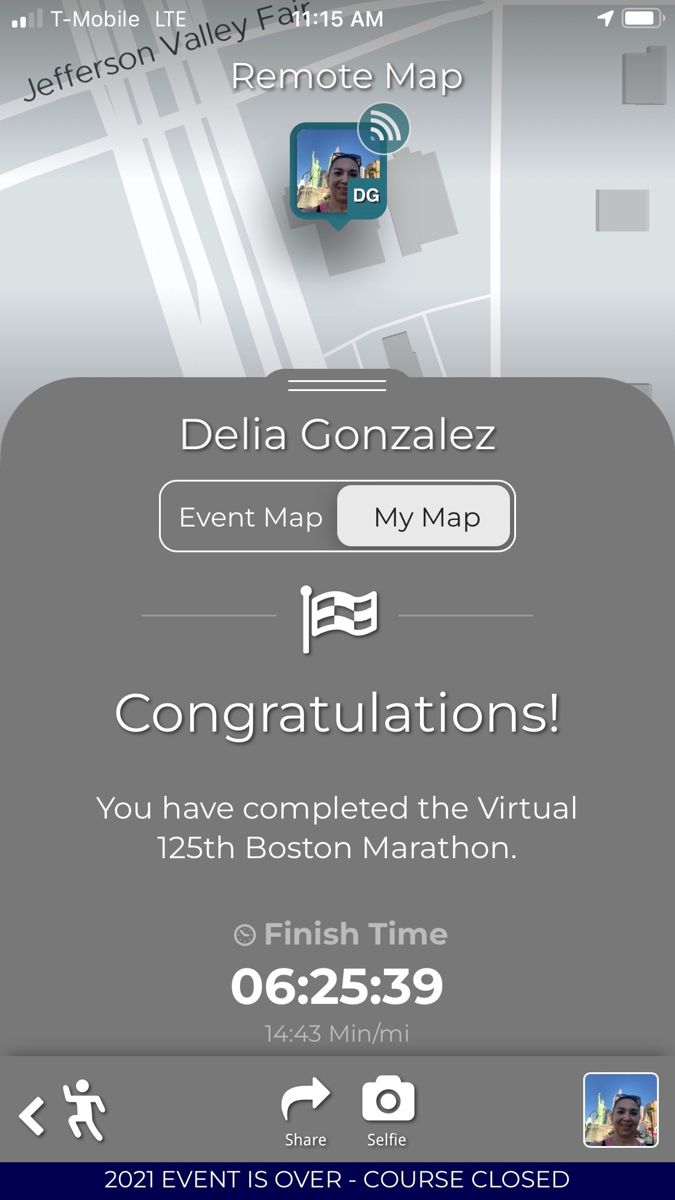
Task: Open the profile photo thumbnail in toolbar
Action: 621,1110
